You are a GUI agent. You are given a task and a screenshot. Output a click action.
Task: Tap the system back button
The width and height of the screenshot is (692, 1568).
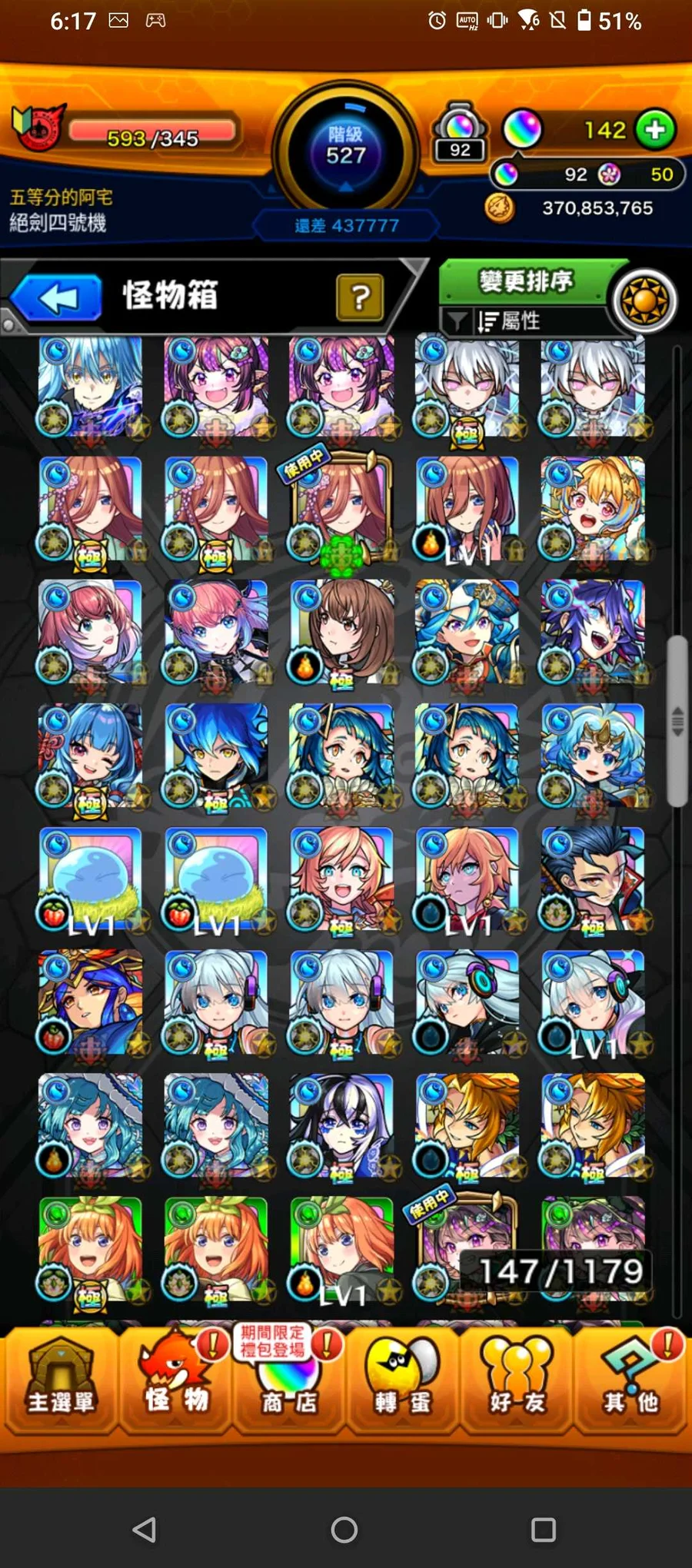pyautogui.click(x=145, y=1530)
